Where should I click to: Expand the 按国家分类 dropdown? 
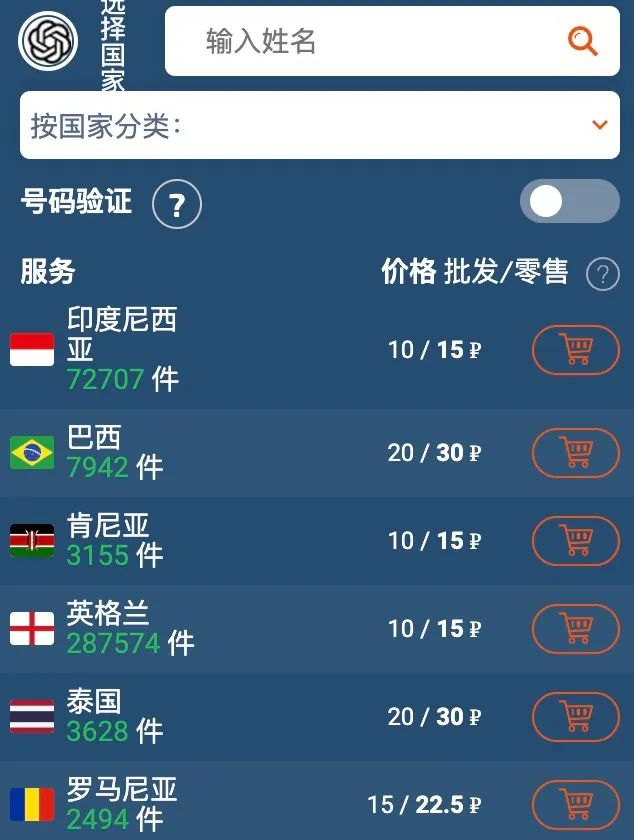point(320,125)
